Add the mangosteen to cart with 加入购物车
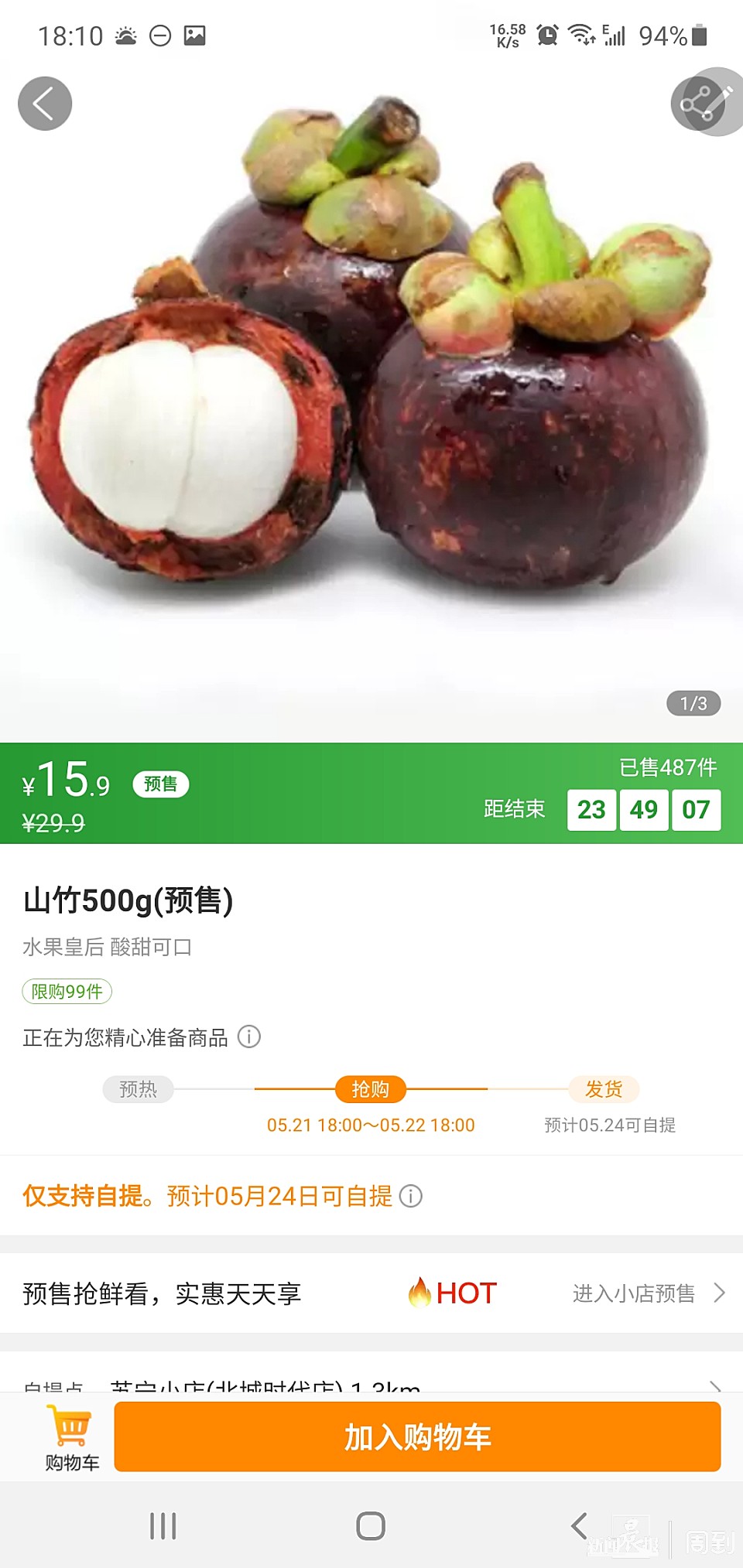 pyautogui.click(x=417, y=1437)
